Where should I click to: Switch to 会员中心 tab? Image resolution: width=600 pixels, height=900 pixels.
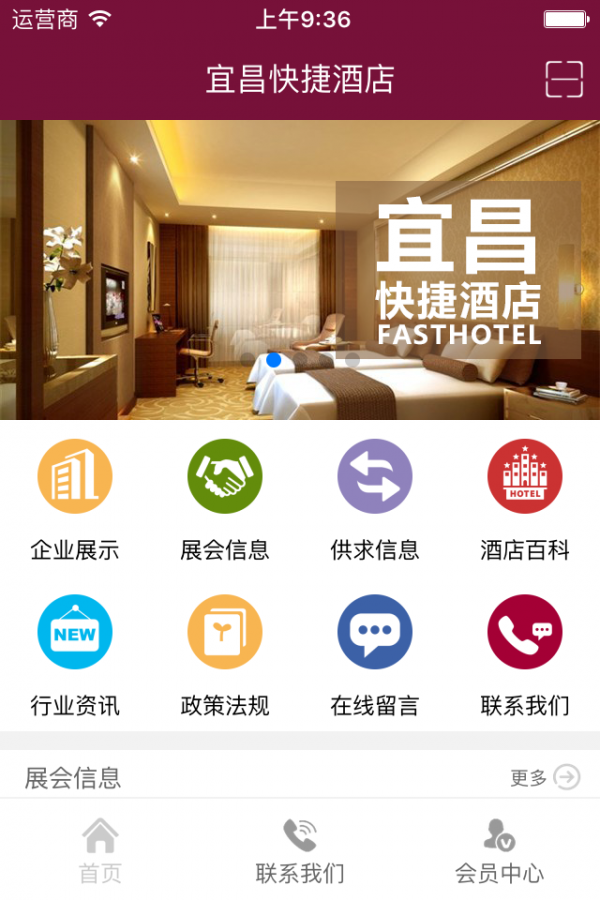pyautogui.click(x=499, y=852)
